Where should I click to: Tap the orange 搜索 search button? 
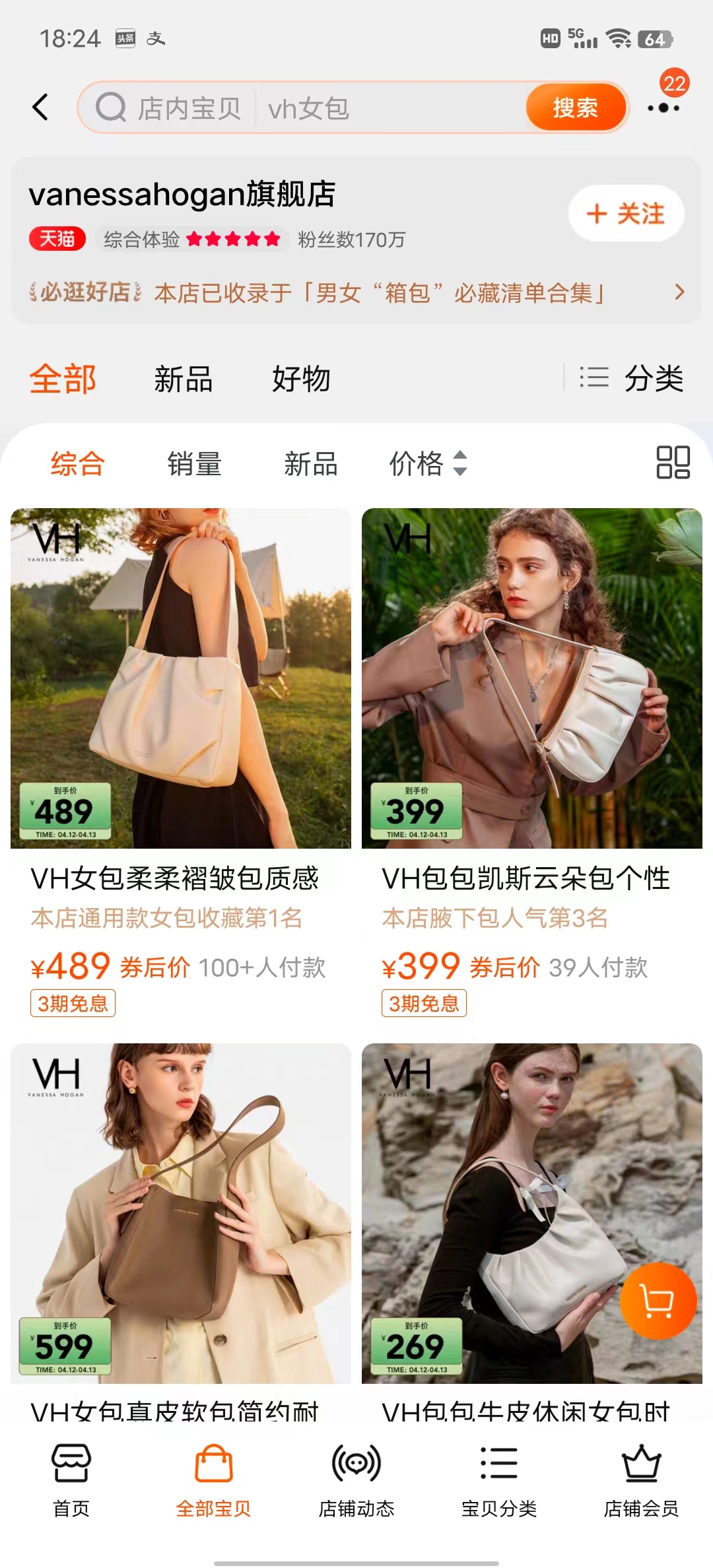[x=576, y=107]
